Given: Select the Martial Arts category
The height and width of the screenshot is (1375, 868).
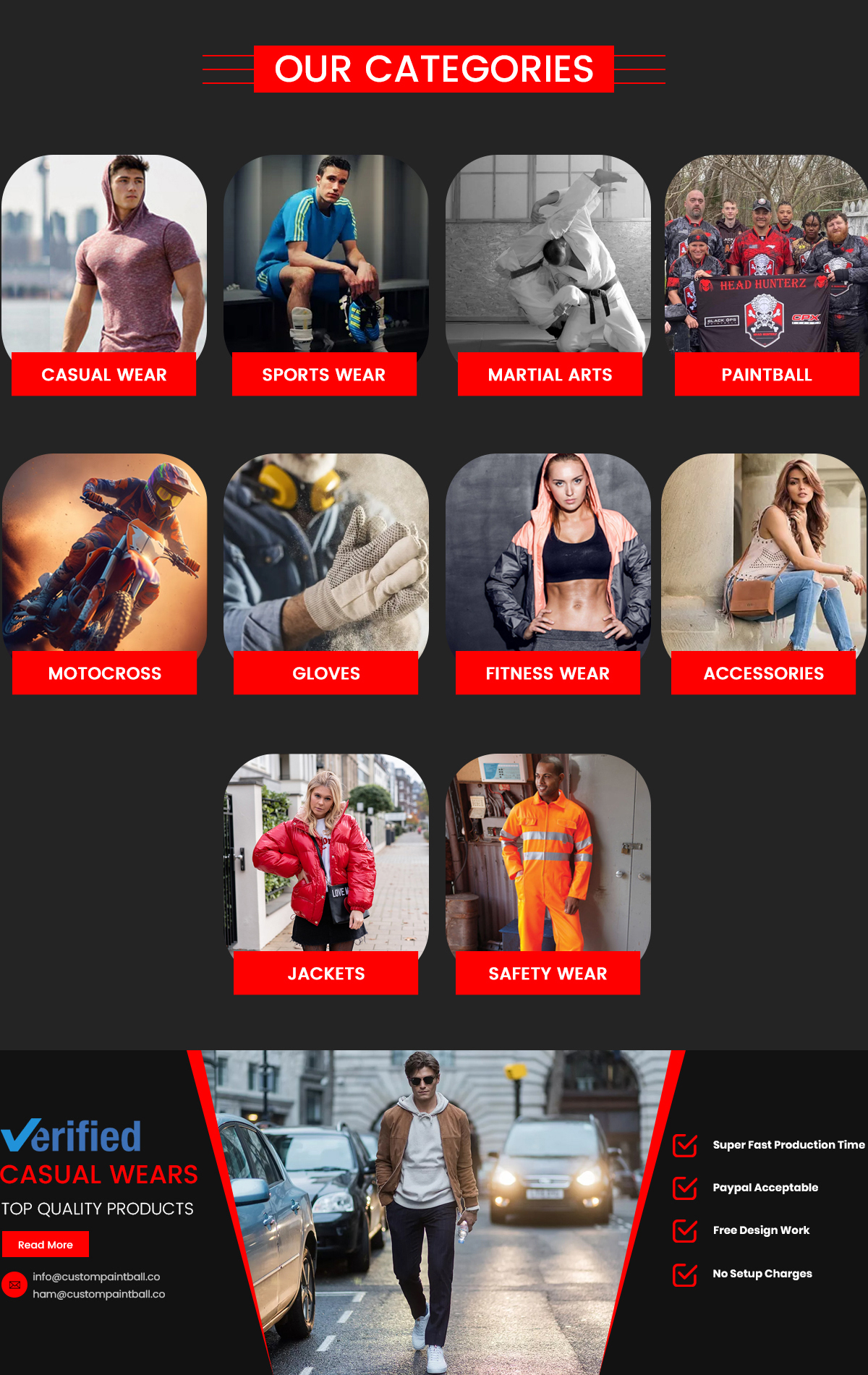Looking at the screenshot, I should (x=550, y=375).
